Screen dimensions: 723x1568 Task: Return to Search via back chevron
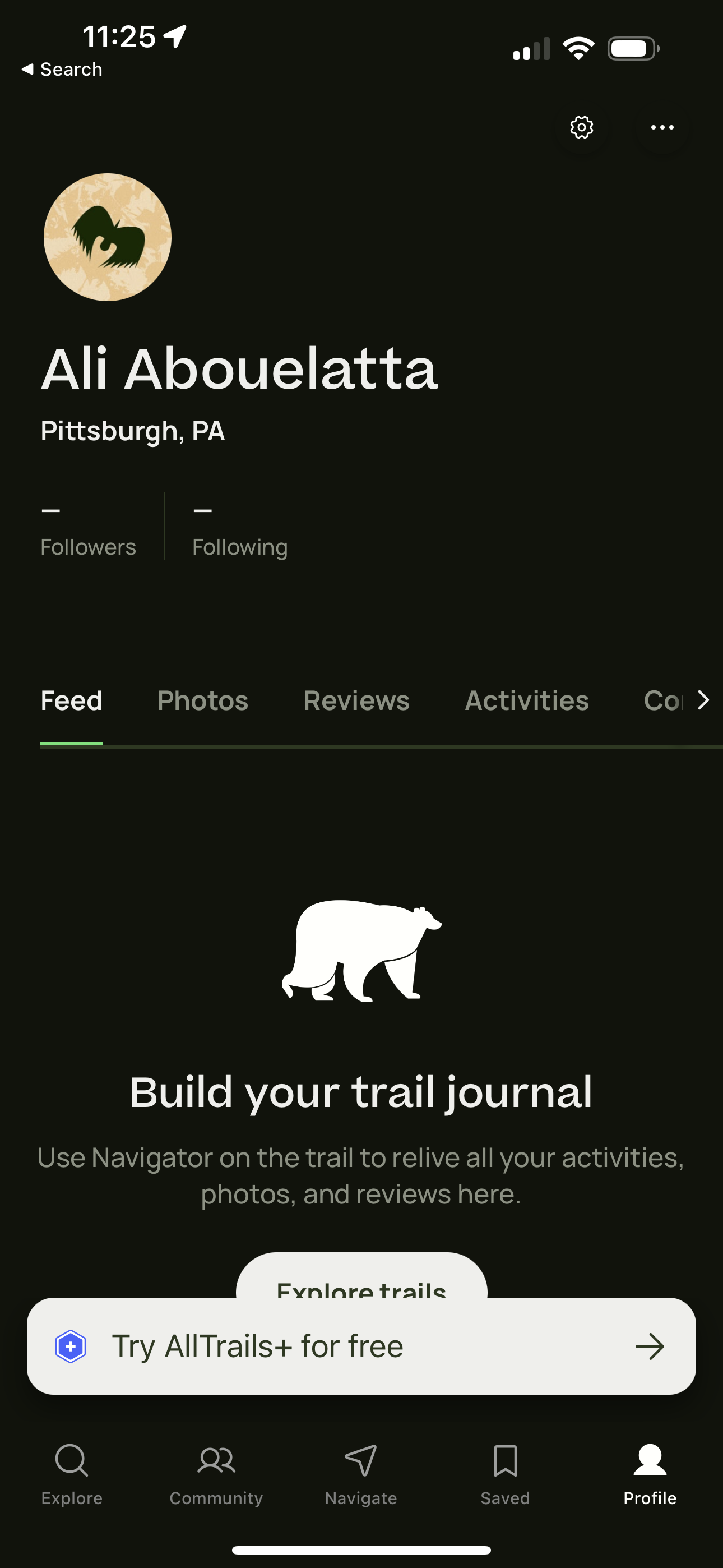click(61, 69)
